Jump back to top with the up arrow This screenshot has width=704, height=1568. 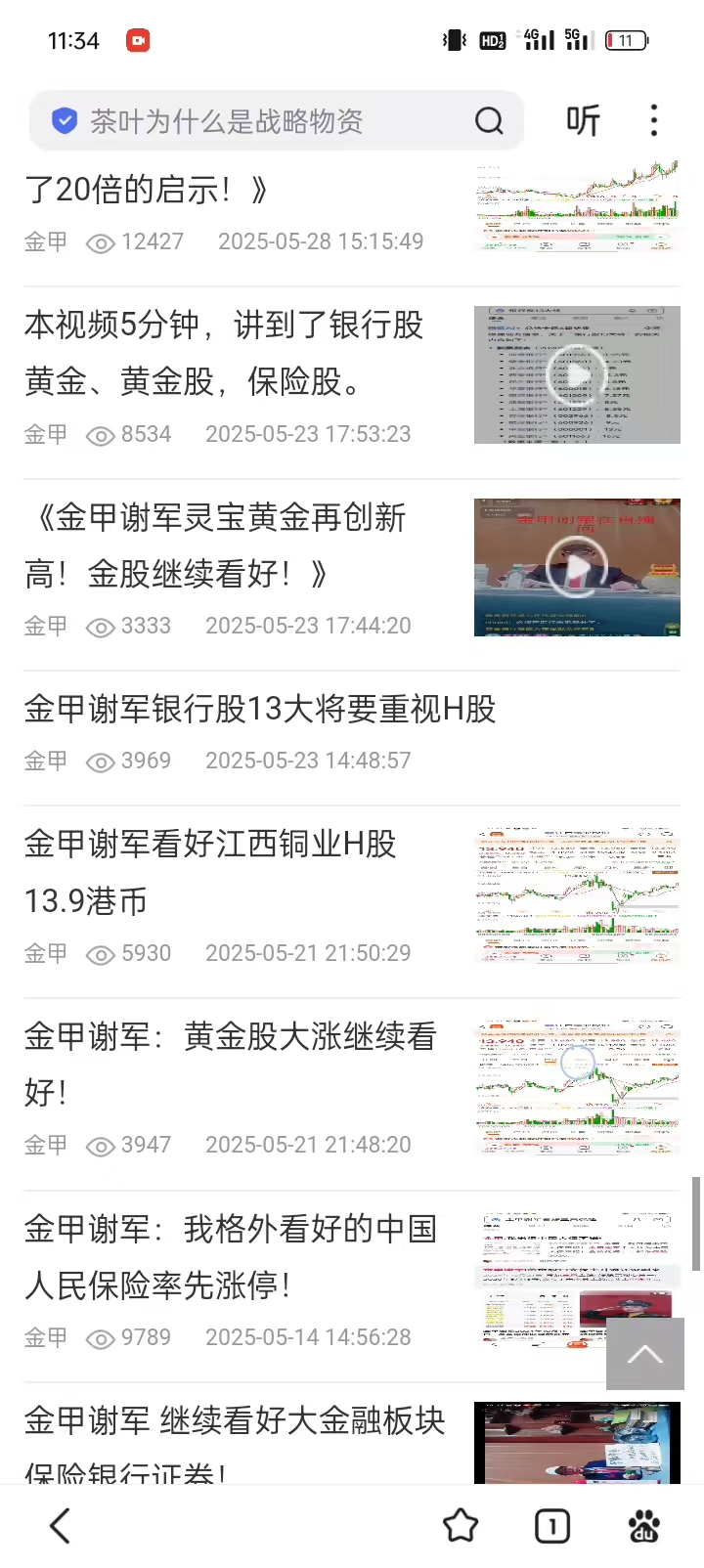pos(644,1354)
